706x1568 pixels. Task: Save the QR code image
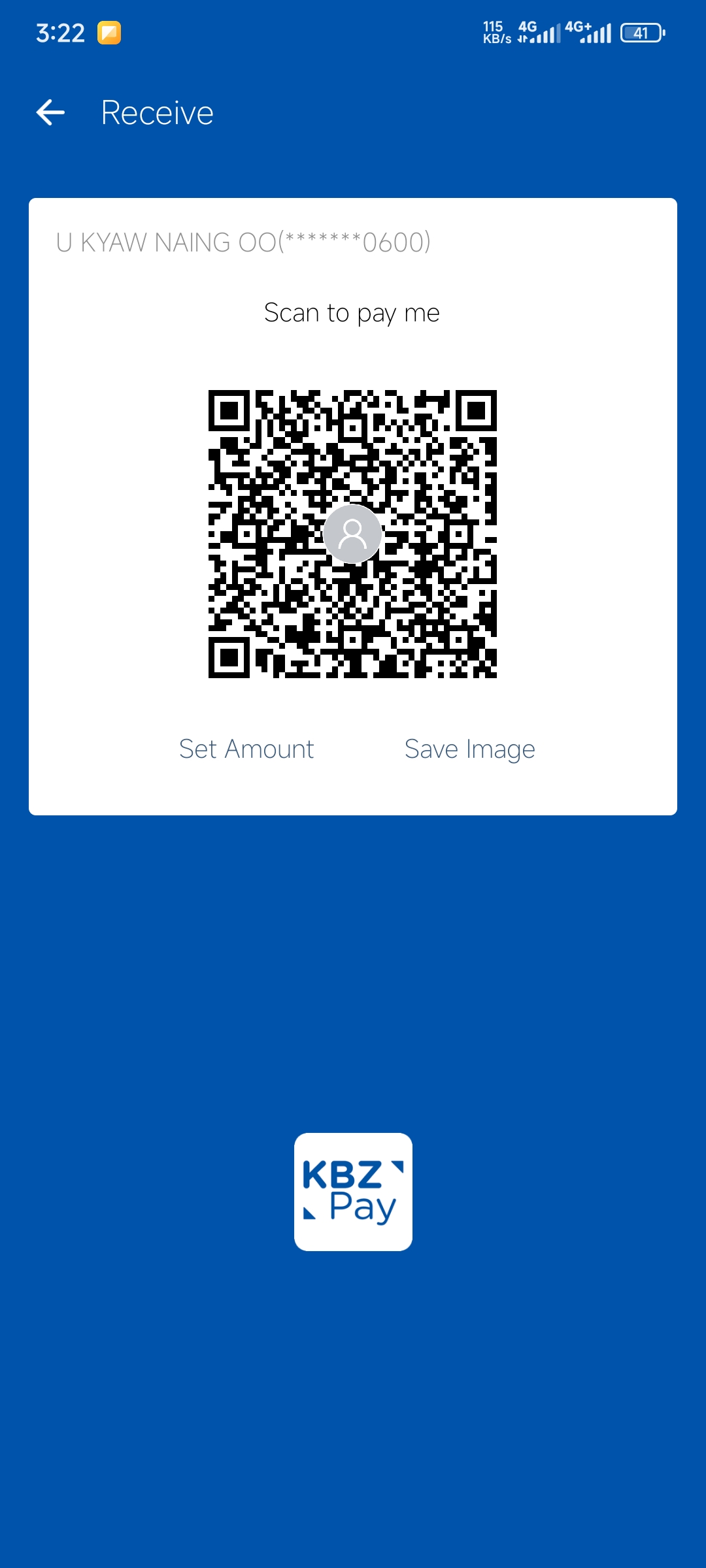click(x=469, y=749)
